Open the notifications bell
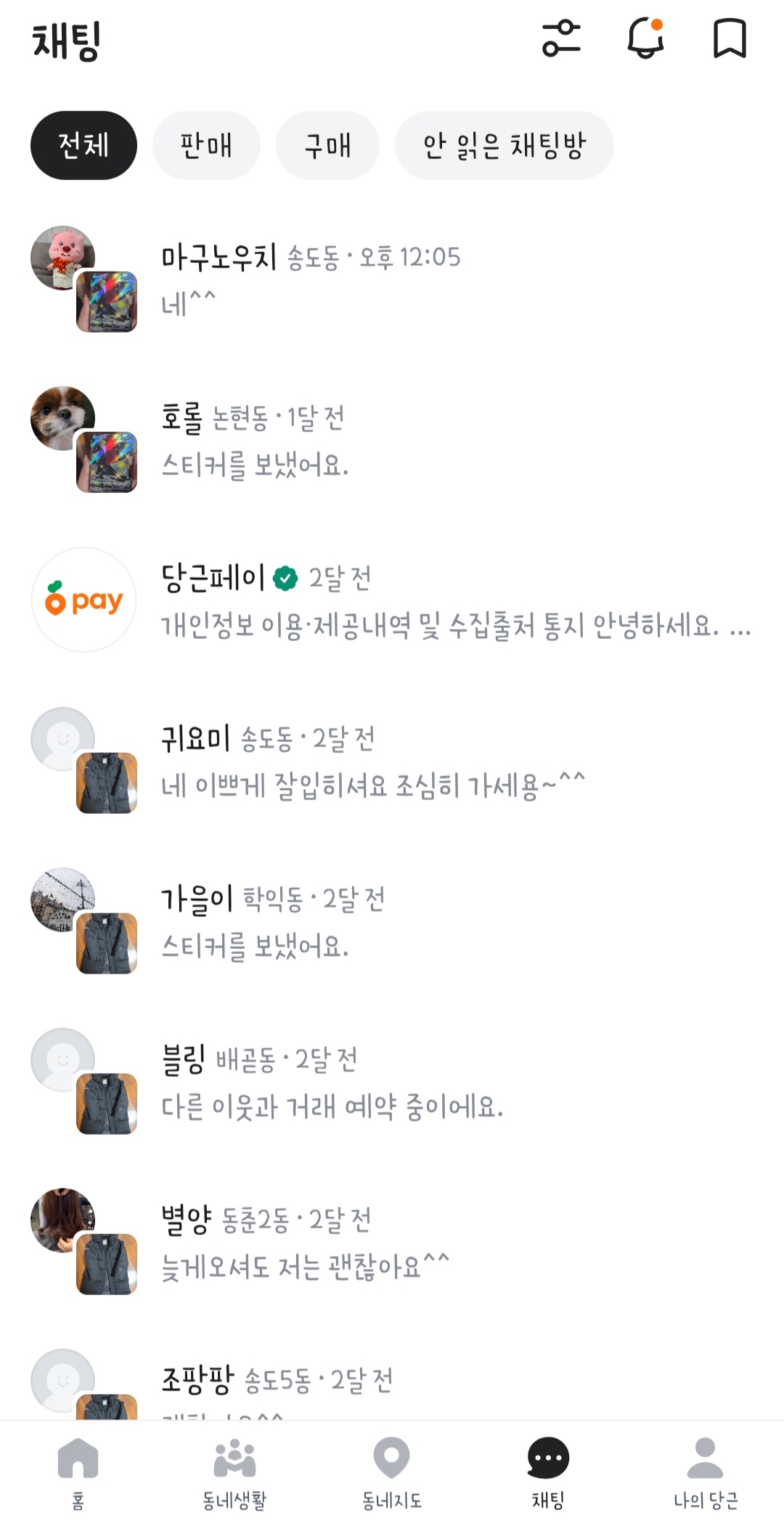Image resolution: width=784 pixels, height=1526 pixels. coord(645,37)
